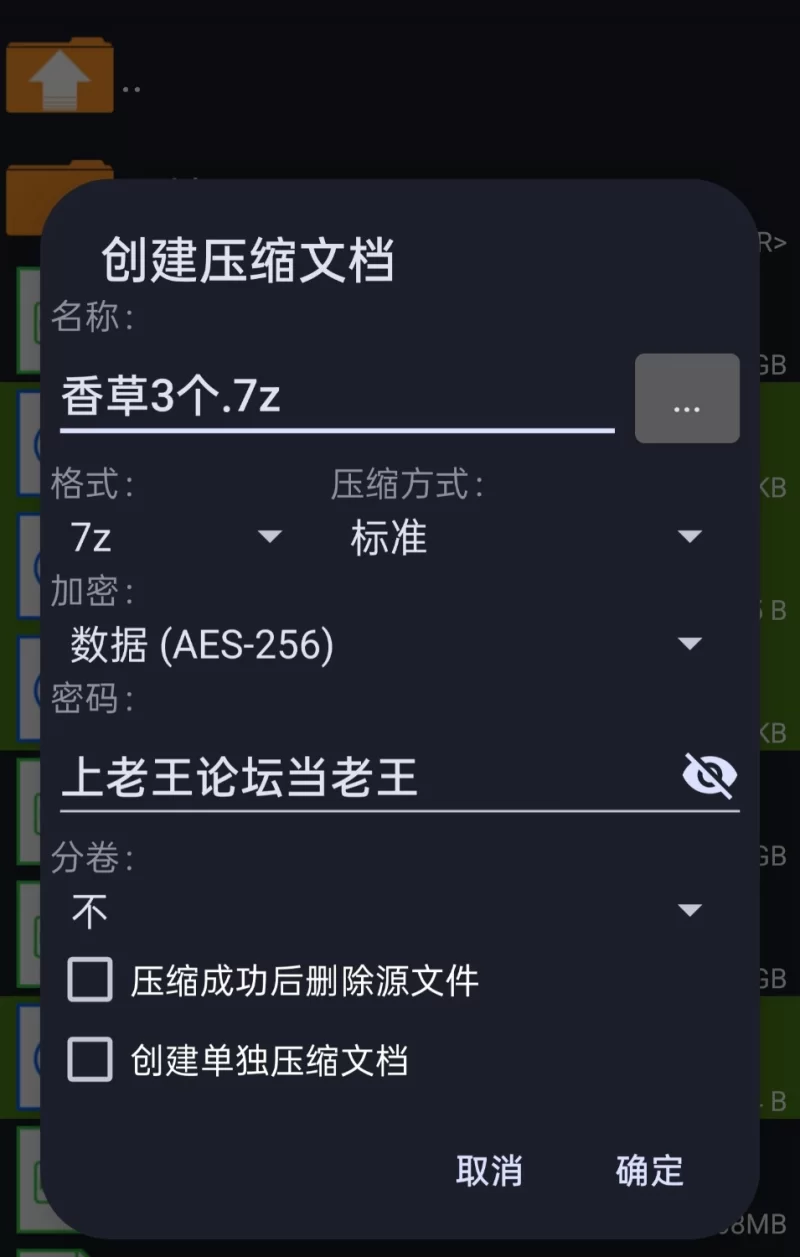Open the browse button with three dots
This screenshot has height=1257, width=800.
pos(687,398)
